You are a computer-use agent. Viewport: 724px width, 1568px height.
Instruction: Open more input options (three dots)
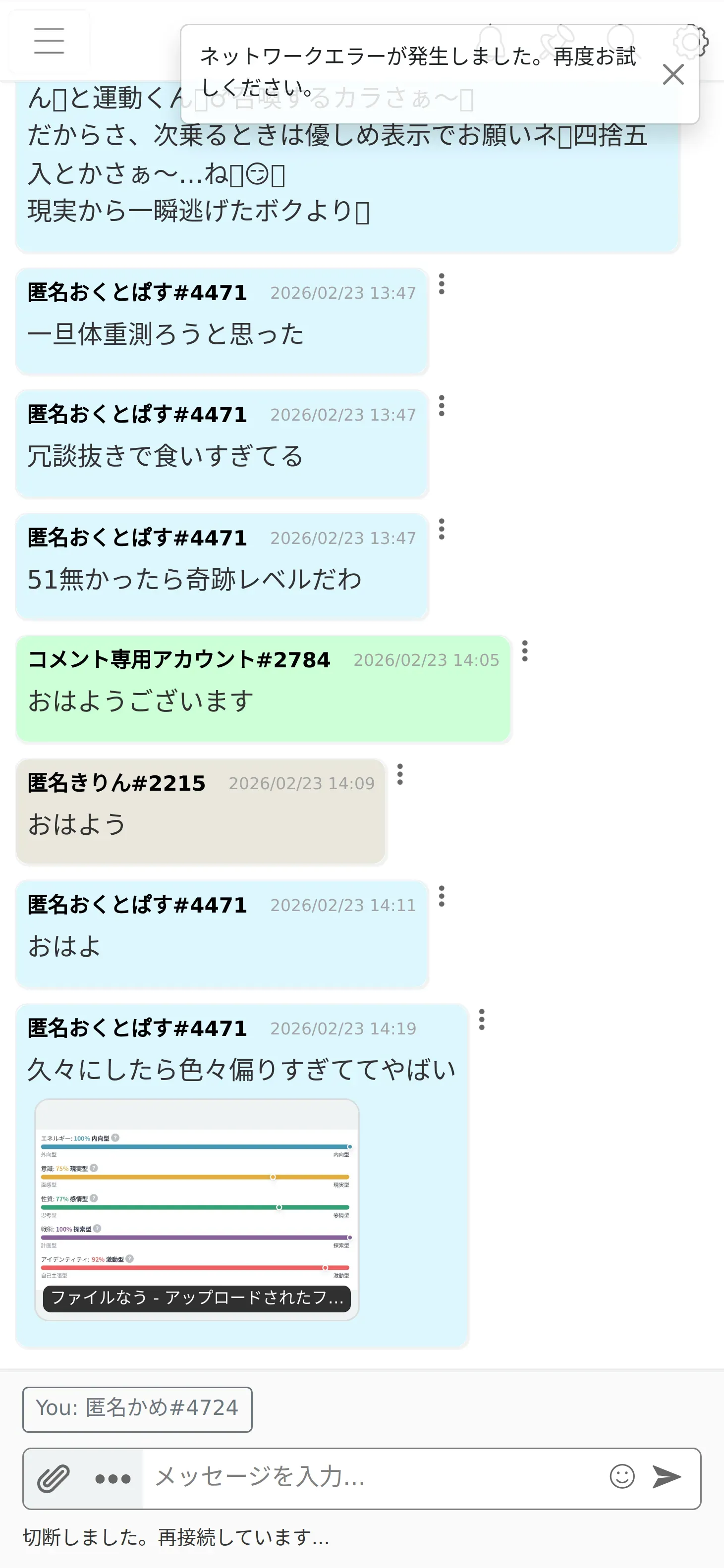point(113,1478)
